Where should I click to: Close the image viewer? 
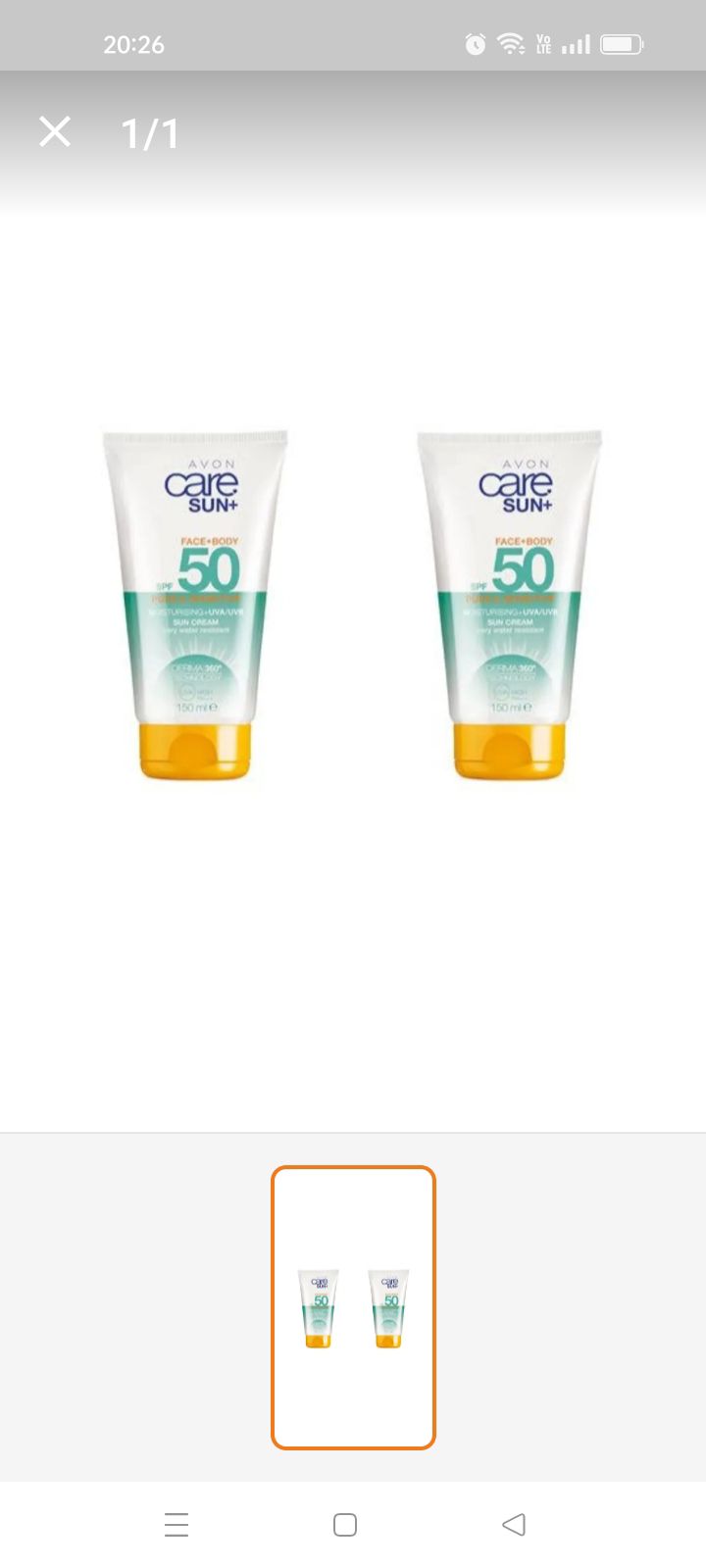(x=55, y=131)
